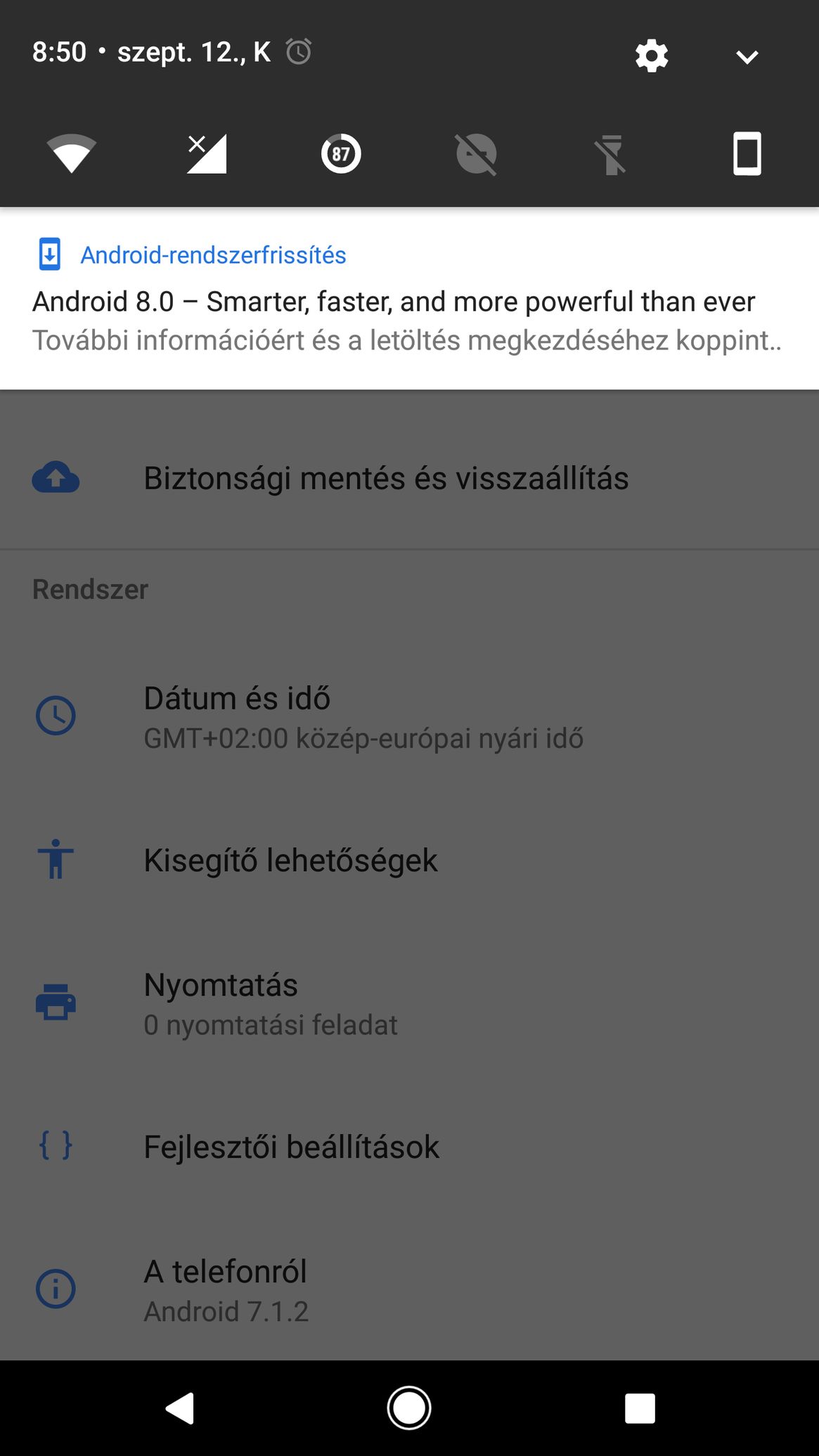The width and height of the screenshot is (819, 1456).
Task: Open Fejlesztői beállítások
Action: coord(409,1147)
